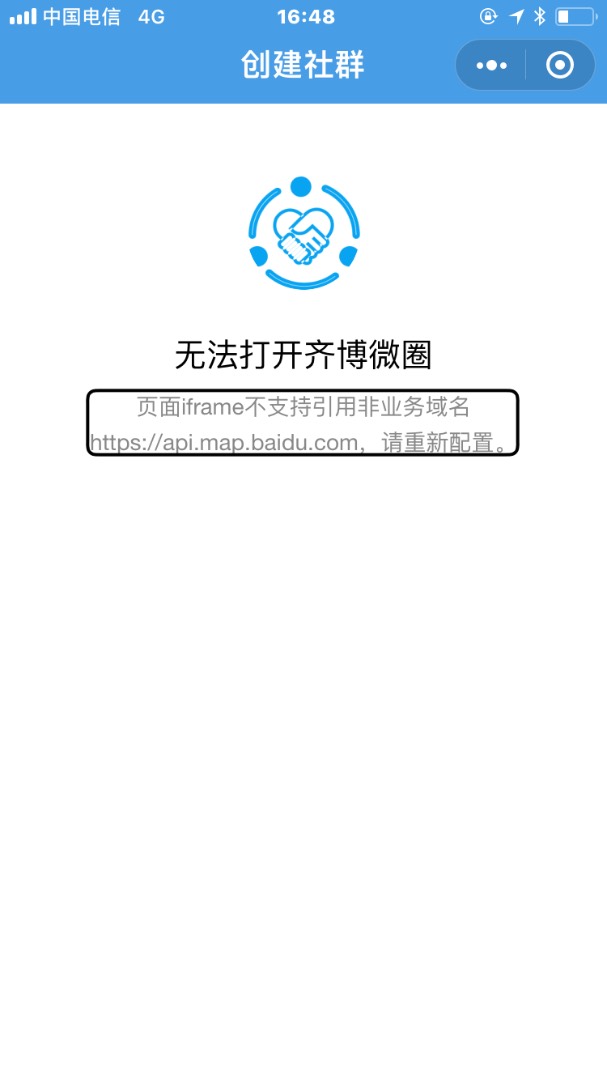
Task: Open the mini program more options menu
Action: (491, 66)
